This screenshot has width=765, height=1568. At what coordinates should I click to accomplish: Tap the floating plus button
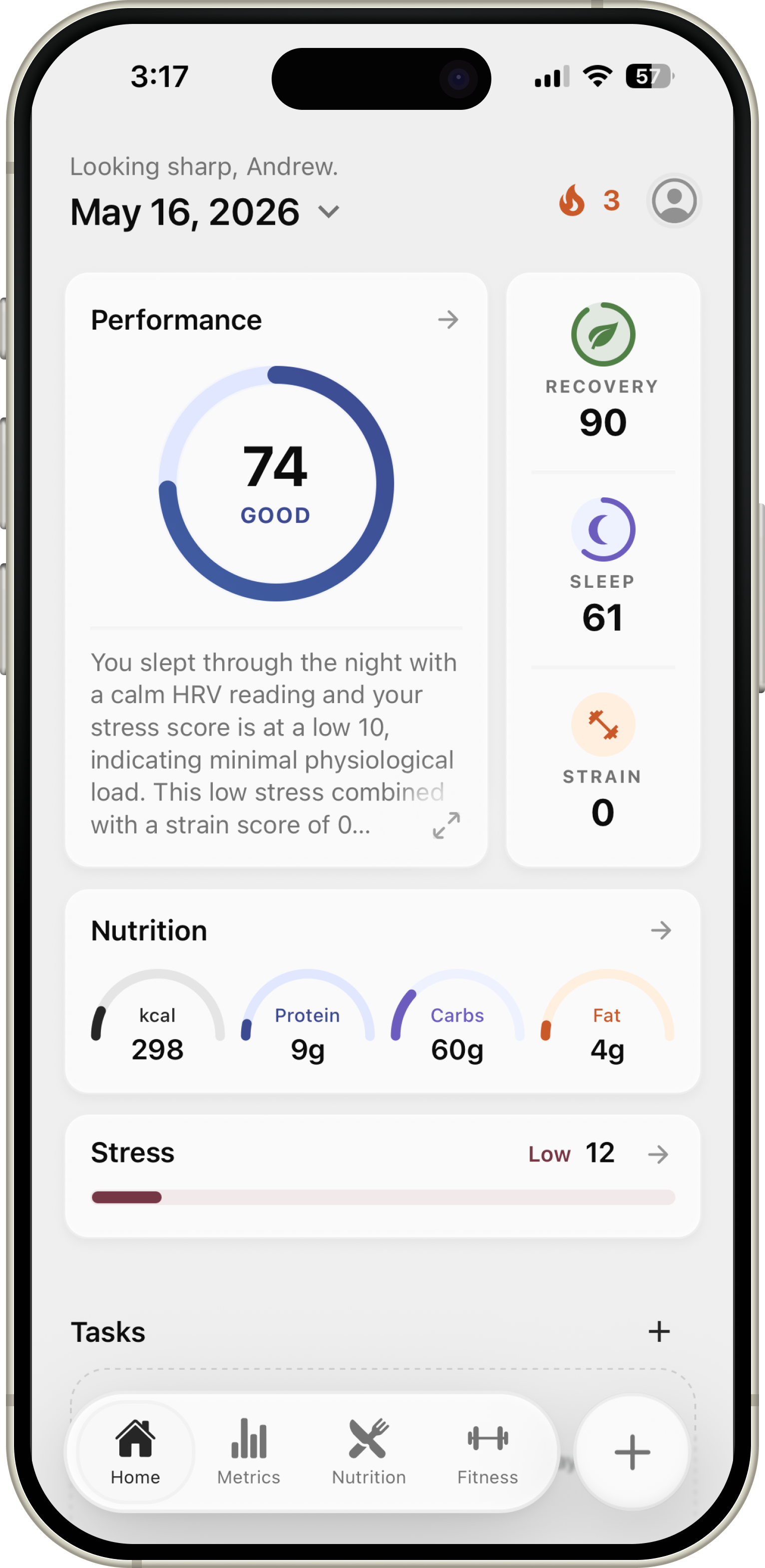pyautogui.click(x=632, y=1452)
